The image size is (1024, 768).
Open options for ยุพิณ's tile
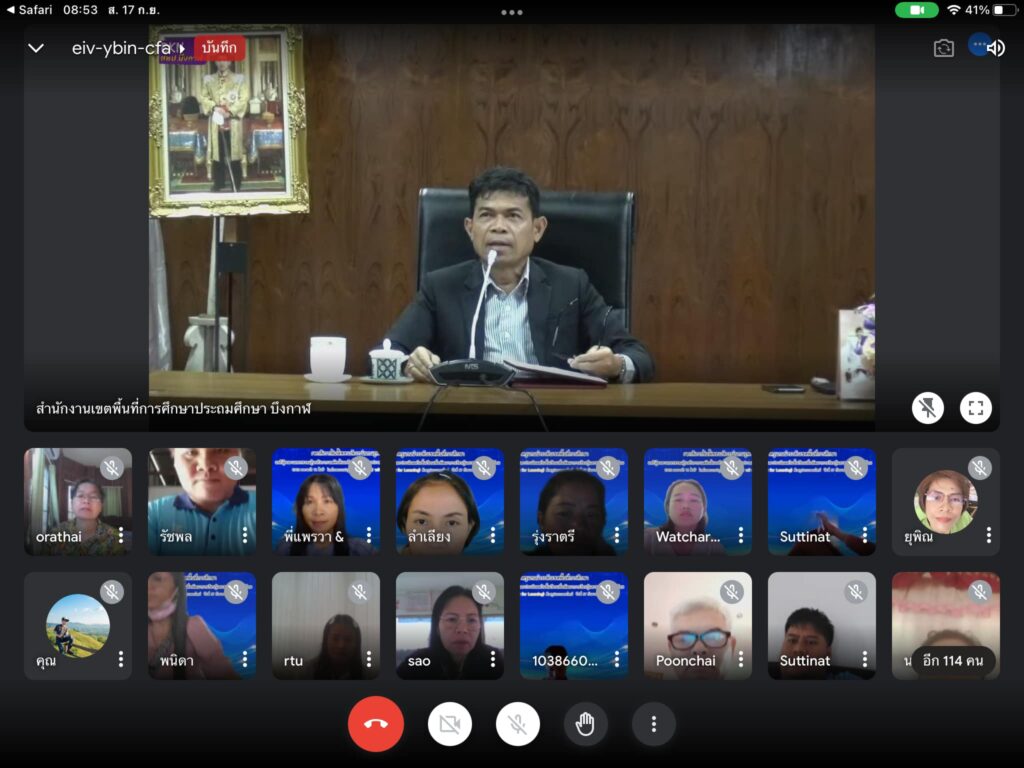point(989,536)
